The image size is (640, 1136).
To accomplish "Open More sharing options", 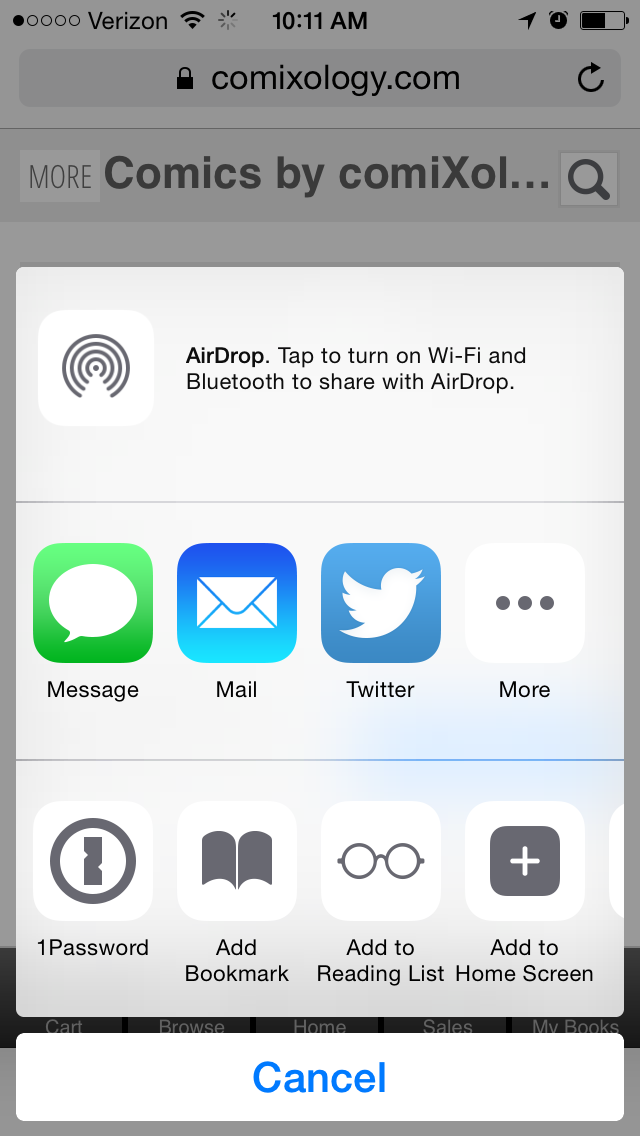I will (525, 603).
